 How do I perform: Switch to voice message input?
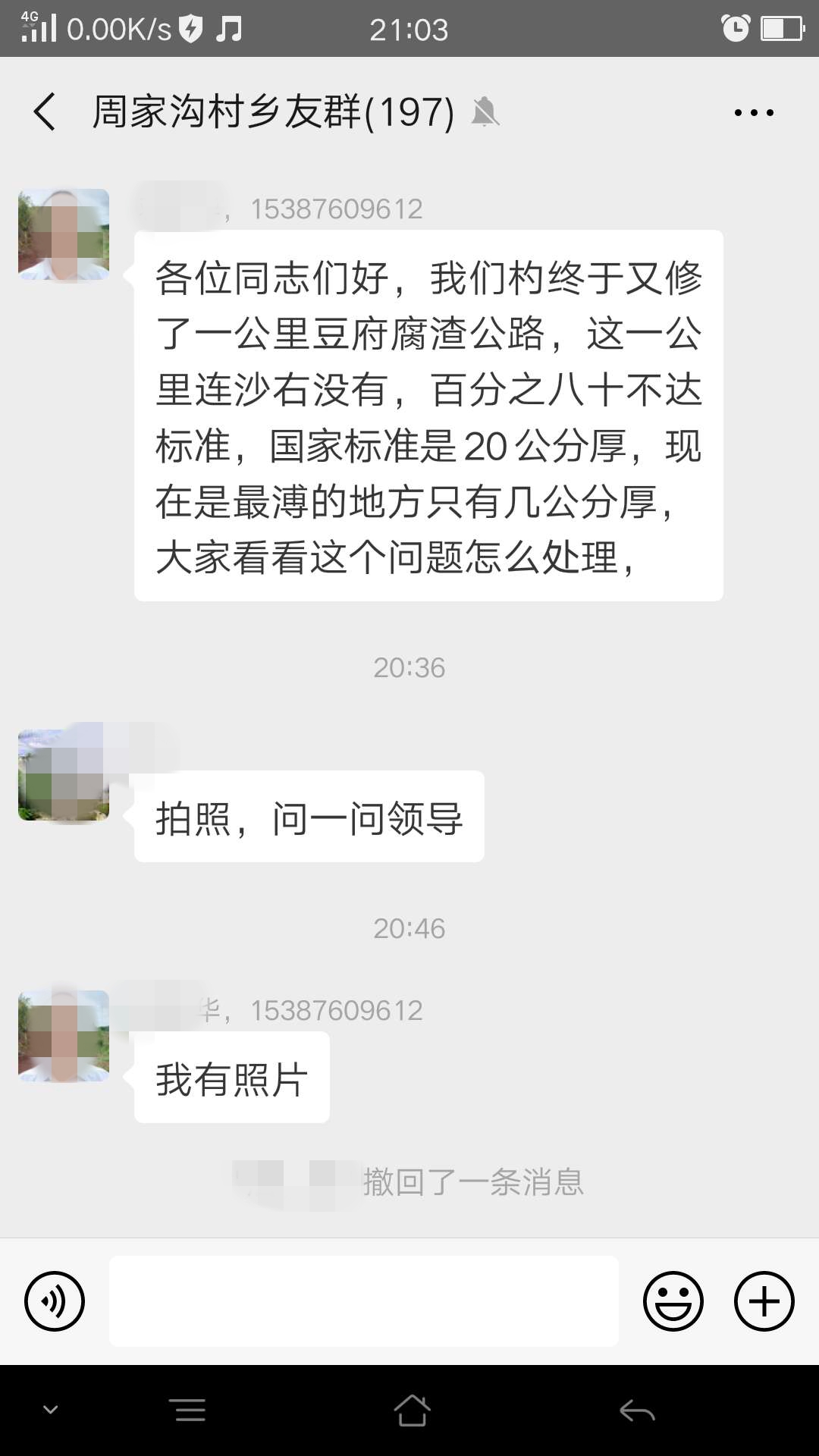click(55, 1301)
